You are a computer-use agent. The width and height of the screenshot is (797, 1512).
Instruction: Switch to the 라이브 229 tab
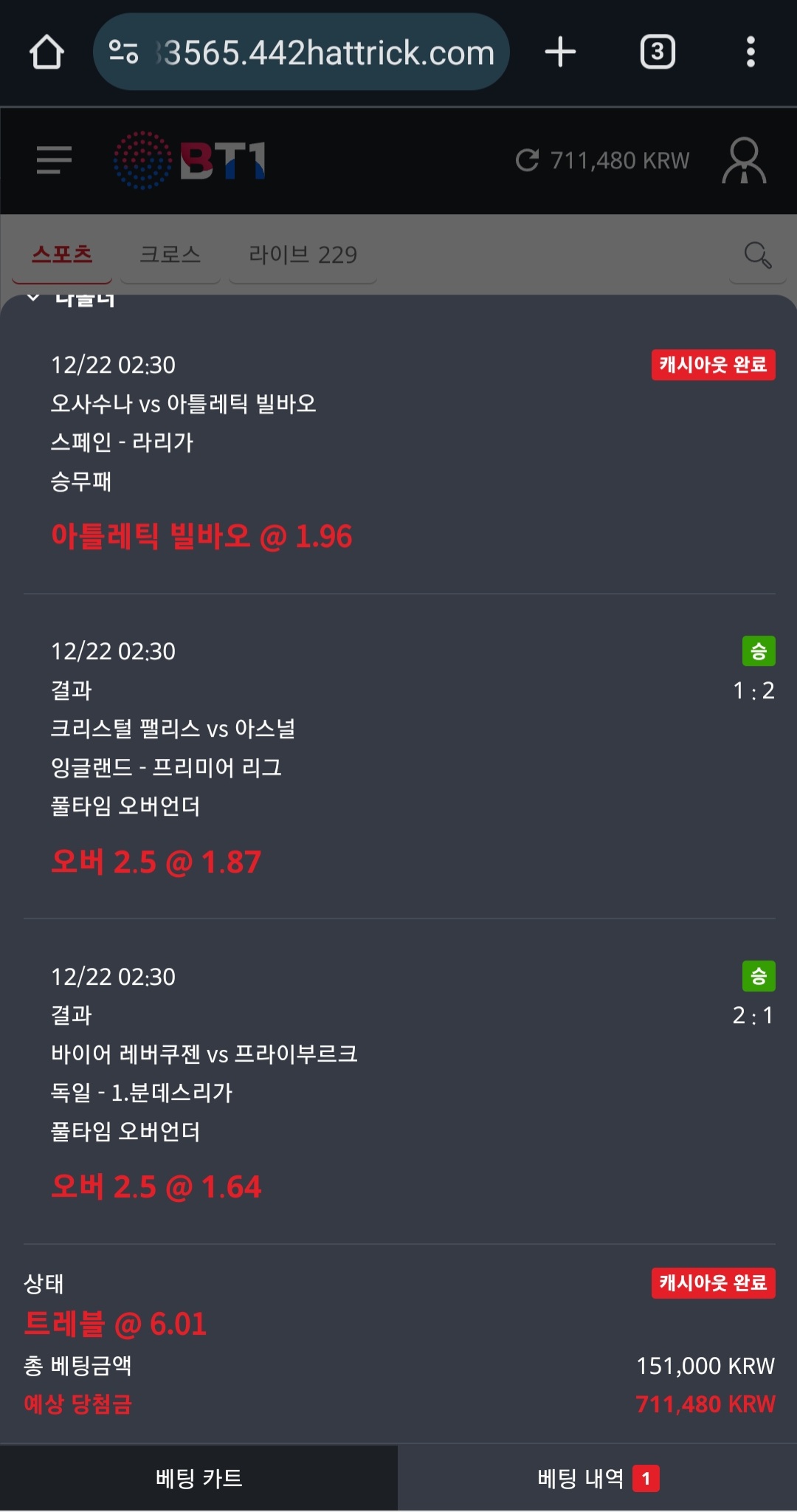pos(303,255)
